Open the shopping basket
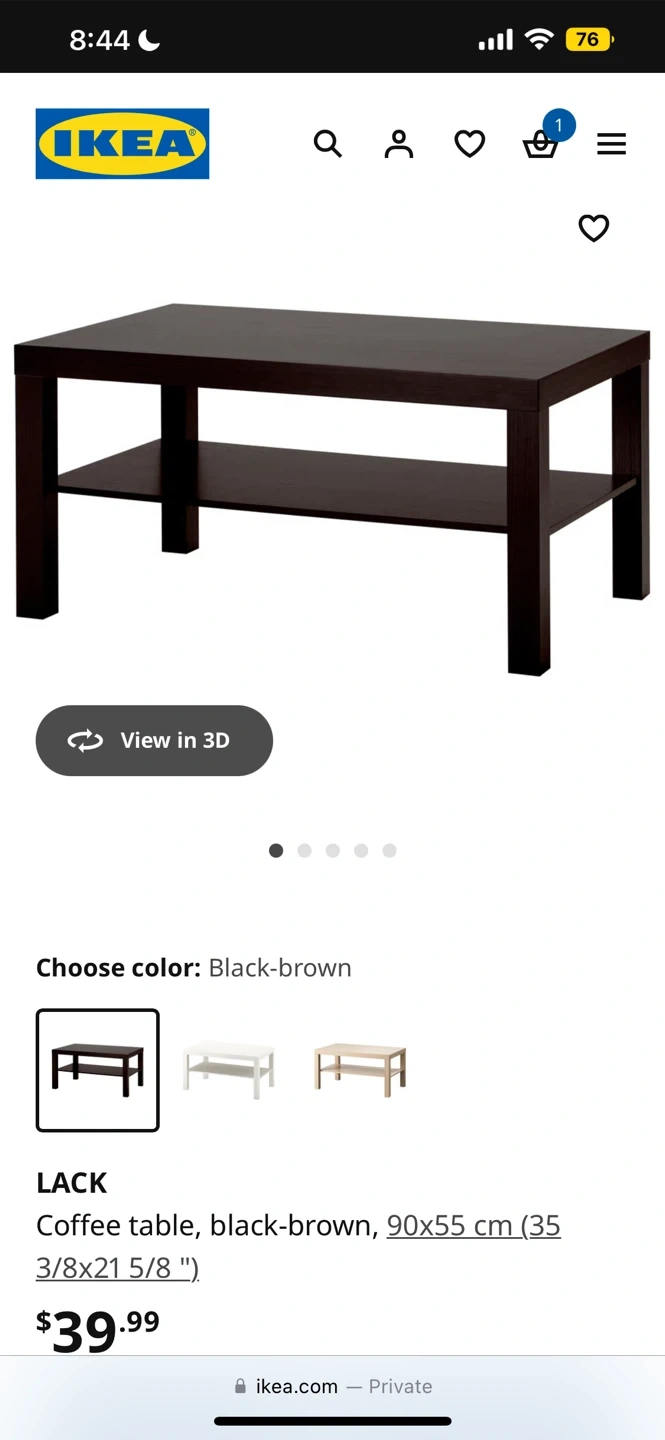This screenshot has height=1440, width=665. tap(540, 145)
